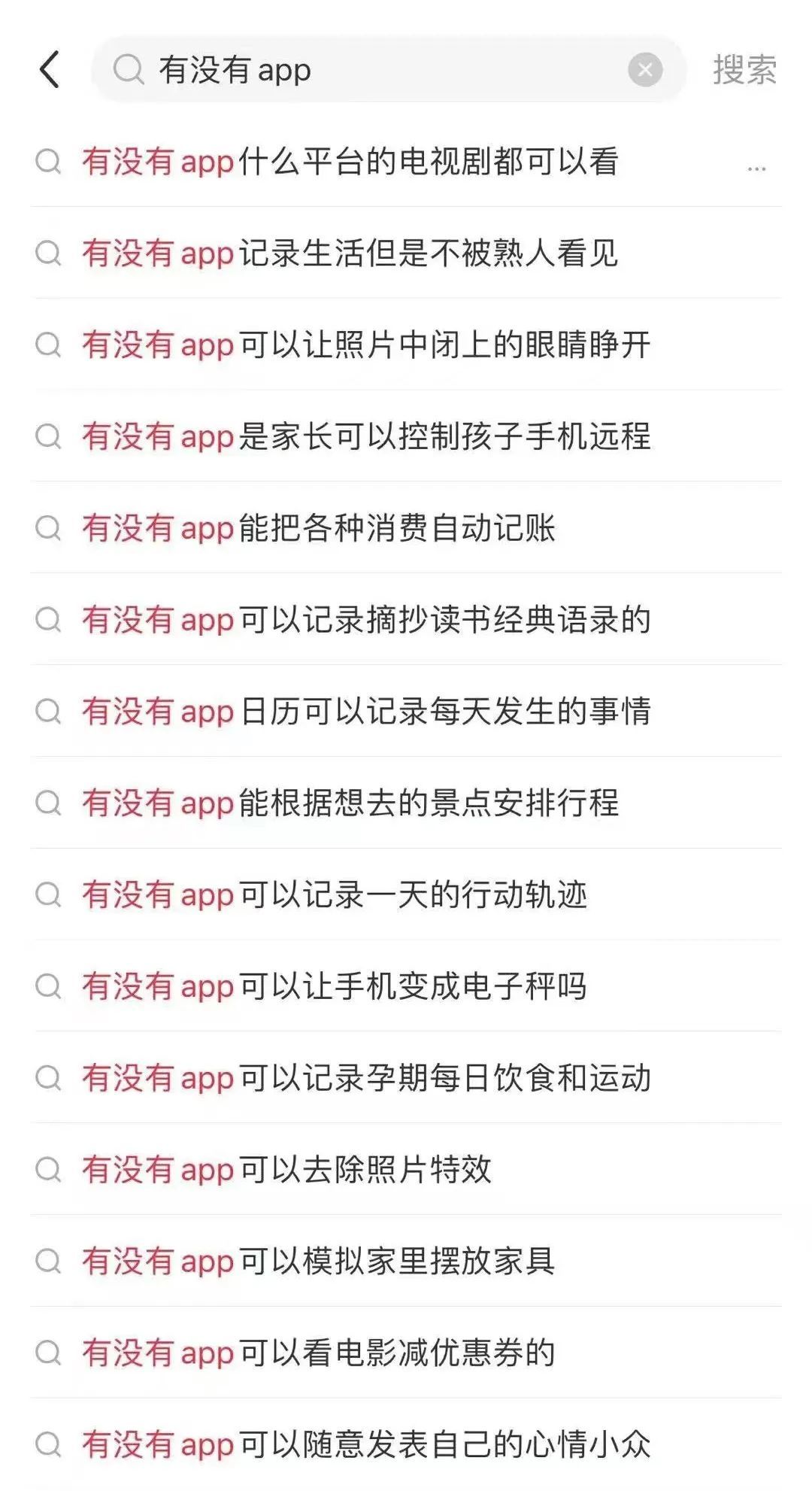Open suggestion 可以看电影减优惠券的
This screenshot has height=1491, width=812.
[x=319, y=1353]
